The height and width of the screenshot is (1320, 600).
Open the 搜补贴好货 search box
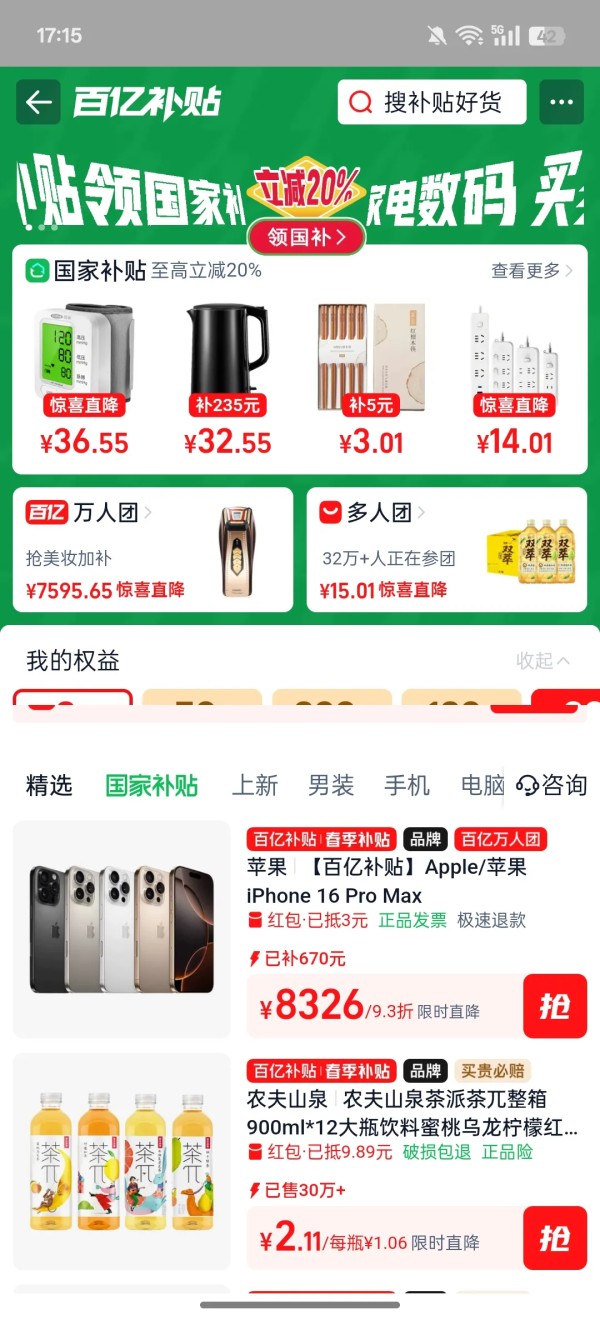click(x=432, y=102)
